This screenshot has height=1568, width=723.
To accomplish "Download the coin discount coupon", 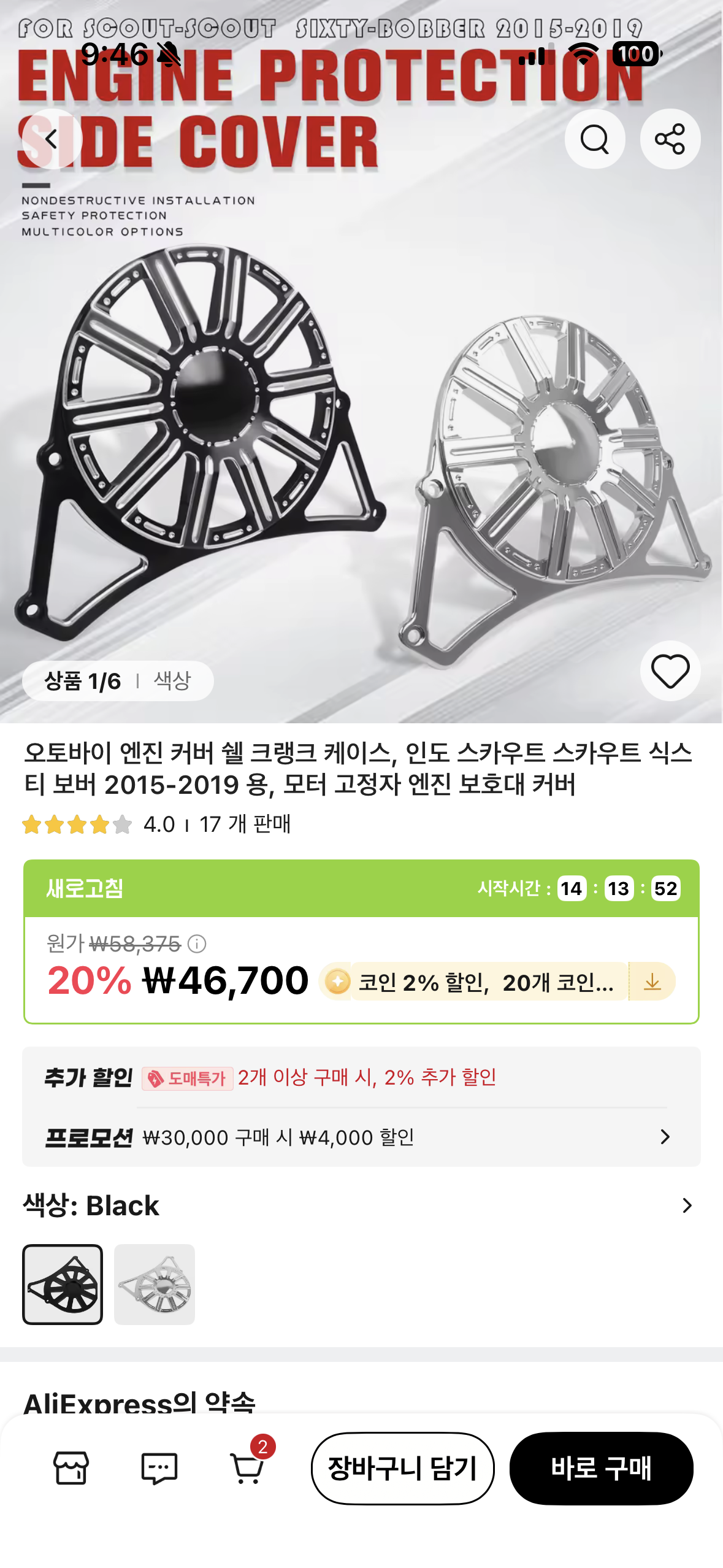I will [x=652, y=982].
